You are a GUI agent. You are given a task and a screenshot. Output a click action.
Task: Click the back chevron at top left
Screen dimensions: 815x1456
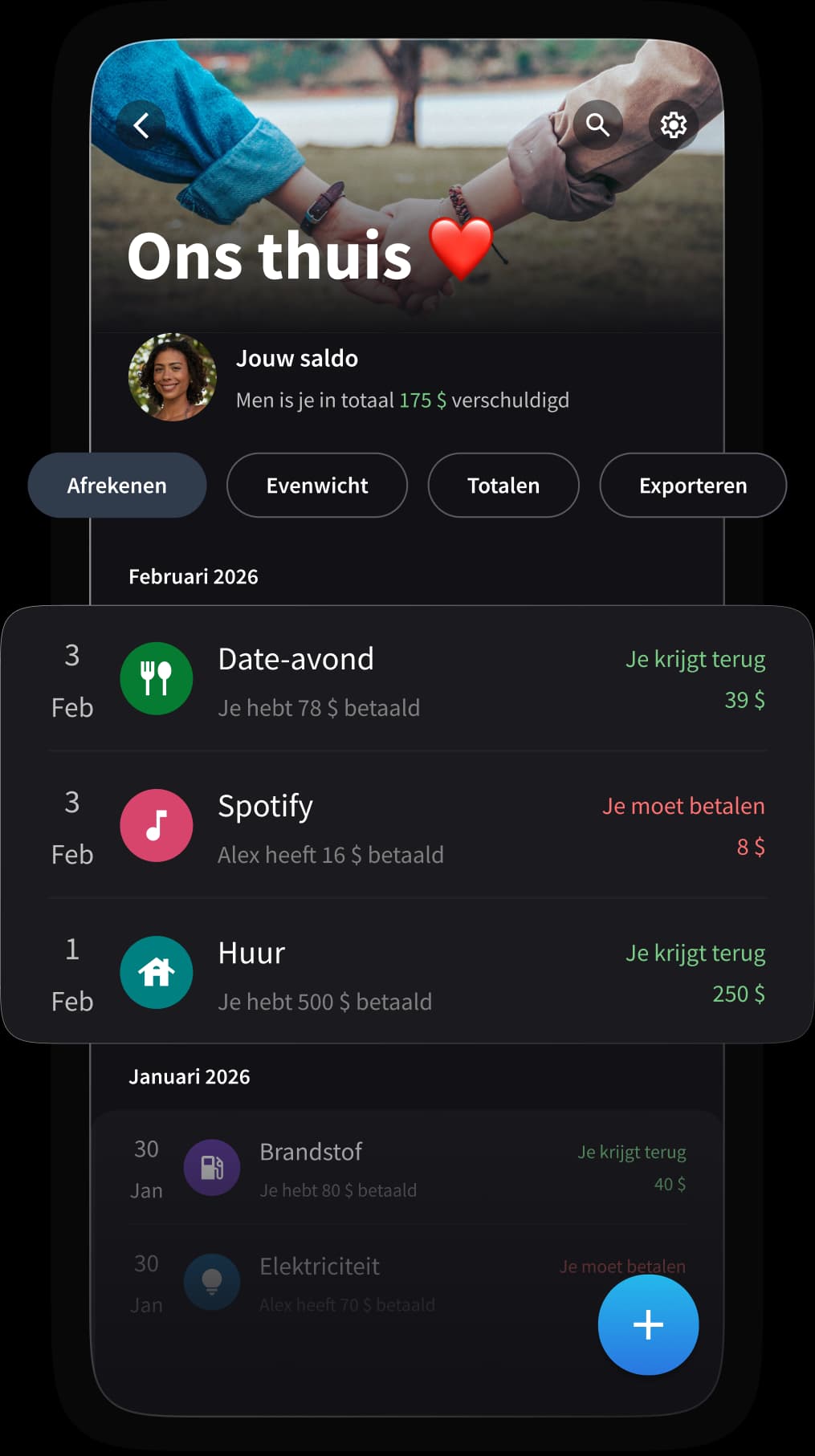point(142,123)
